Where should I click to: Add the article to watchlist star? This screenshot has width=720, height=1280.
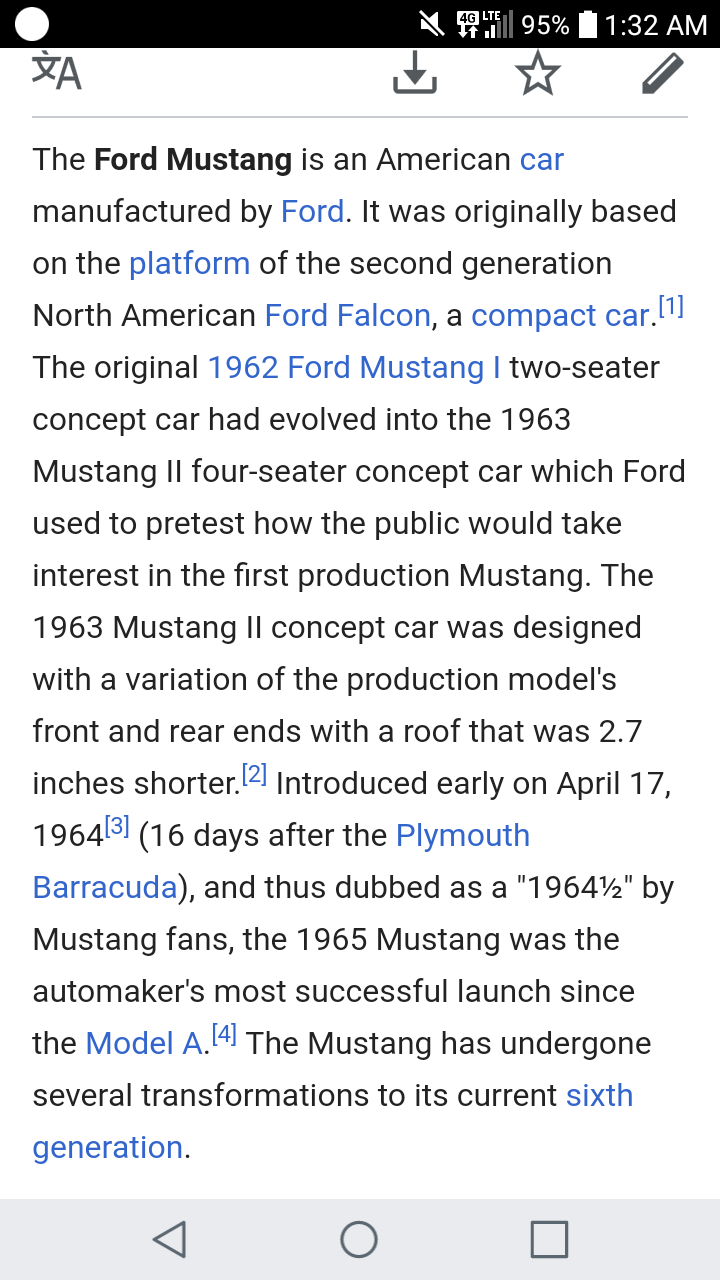(x=538, y=73)
